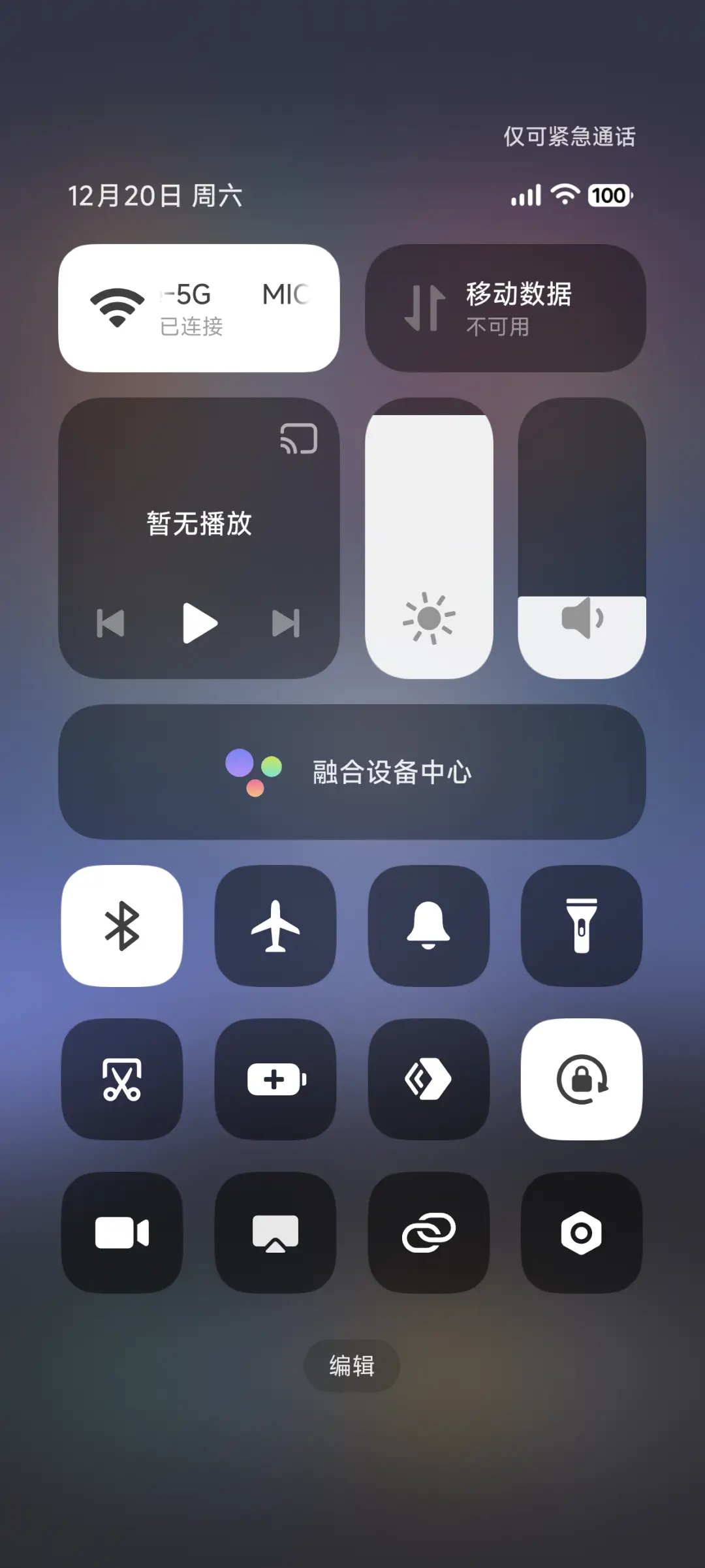
Task: Tap the interconnection link icon
Action: coord(429,1234)
